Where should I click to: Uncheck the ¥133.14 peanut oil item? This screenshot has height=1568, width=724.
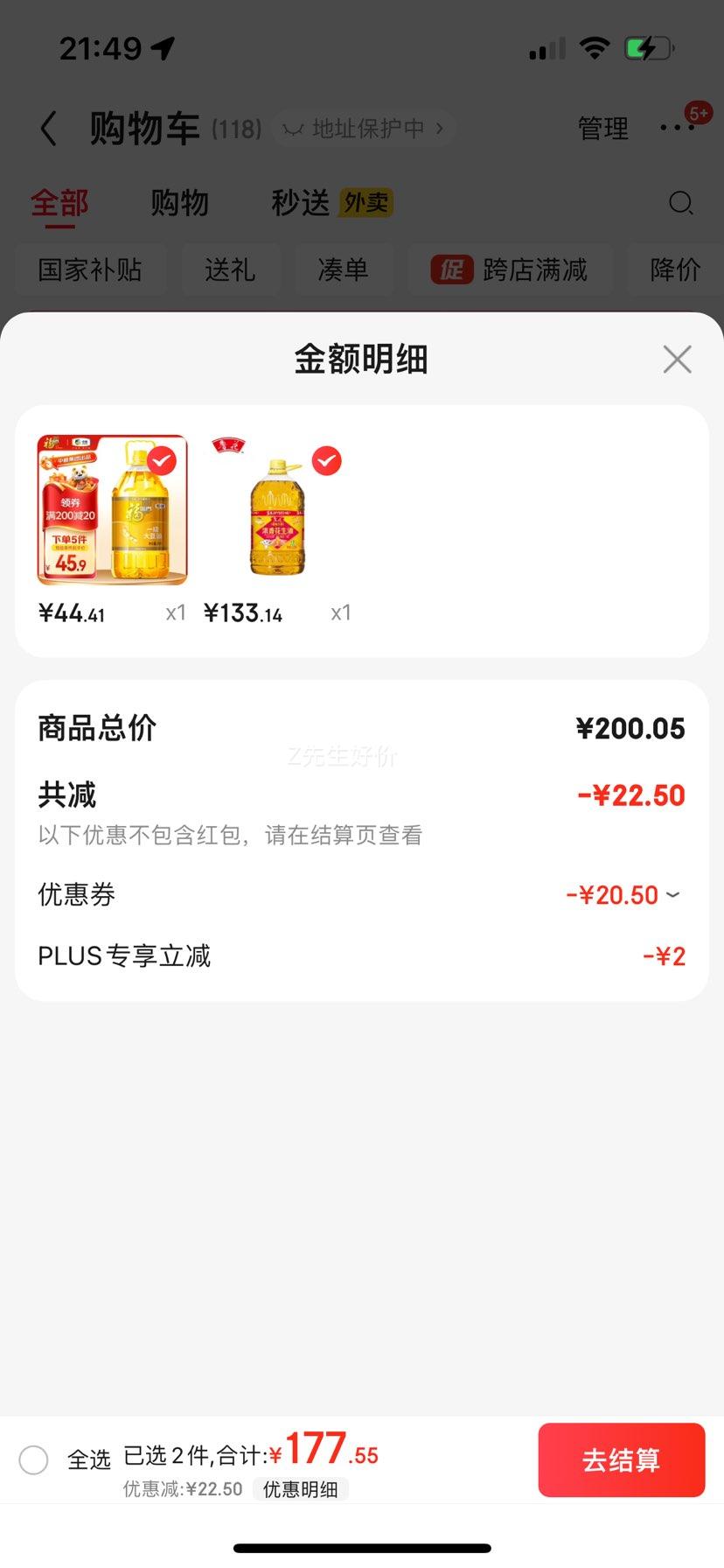(327, 460)
